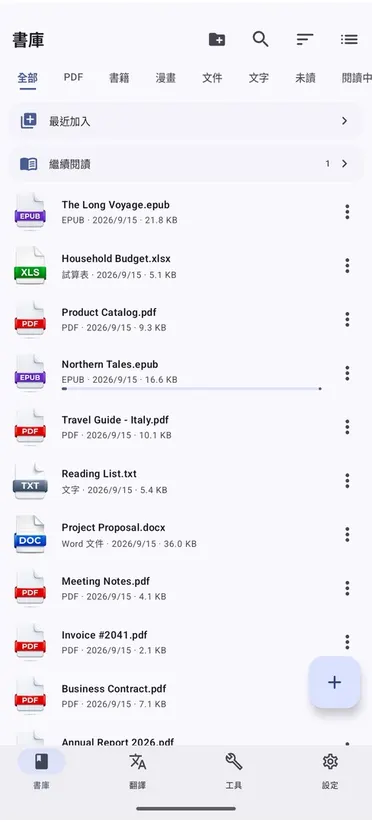Go to the 翻譯 bottom tab
The width and height of the screenshot is (372, 832).
137,770
